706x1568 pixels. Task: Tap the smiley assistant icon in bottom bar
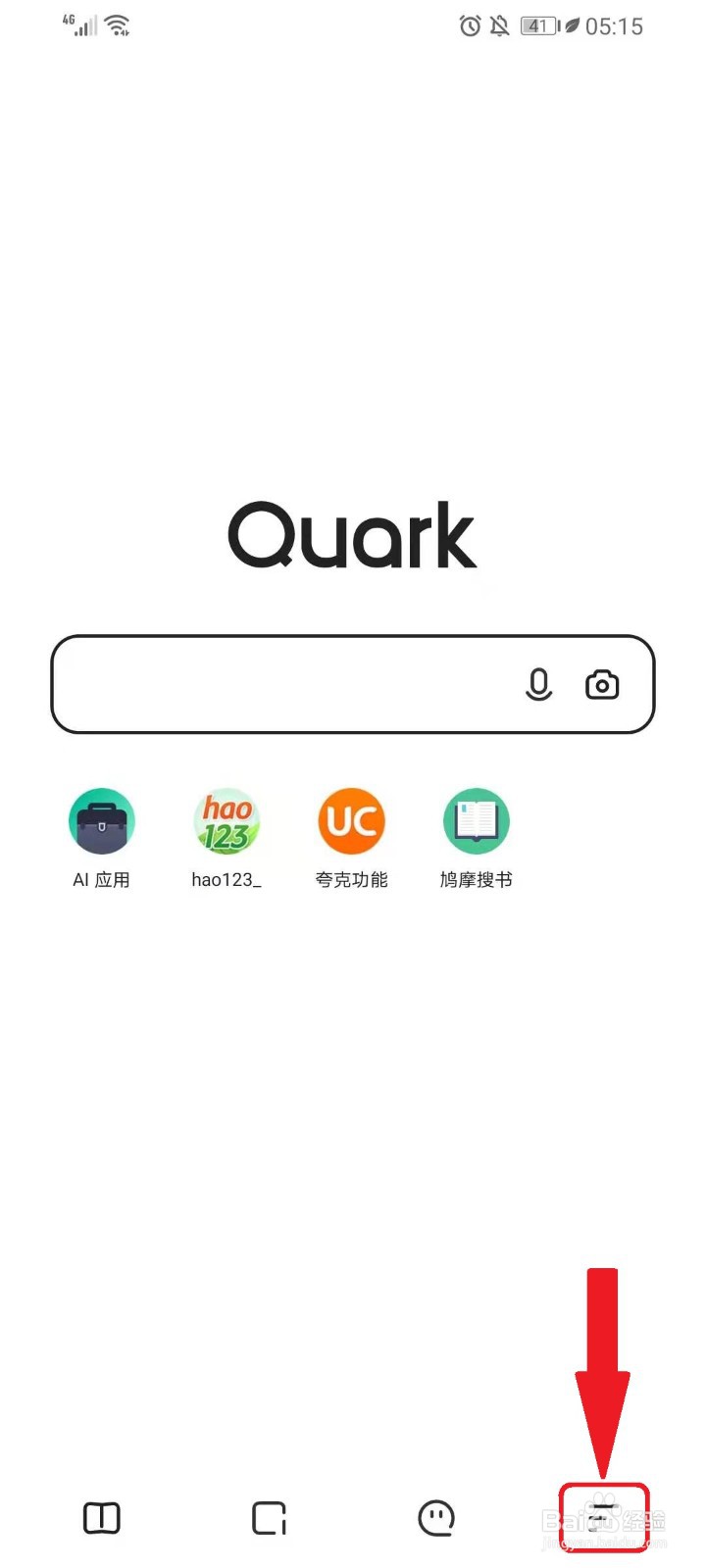point(435,1517)
